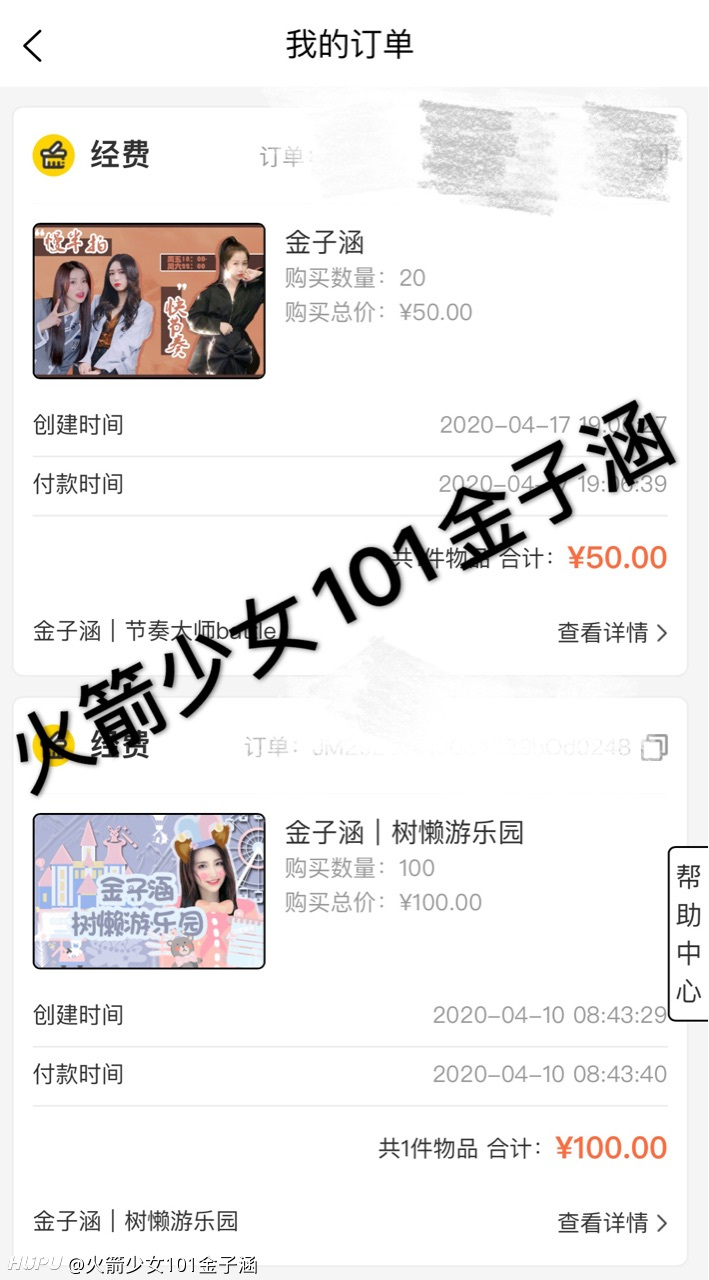Screen dimensions: 709x1280
Task: Open the first order's 金子涵 product image
Action: pyautogui.click(x=149, y=301)
